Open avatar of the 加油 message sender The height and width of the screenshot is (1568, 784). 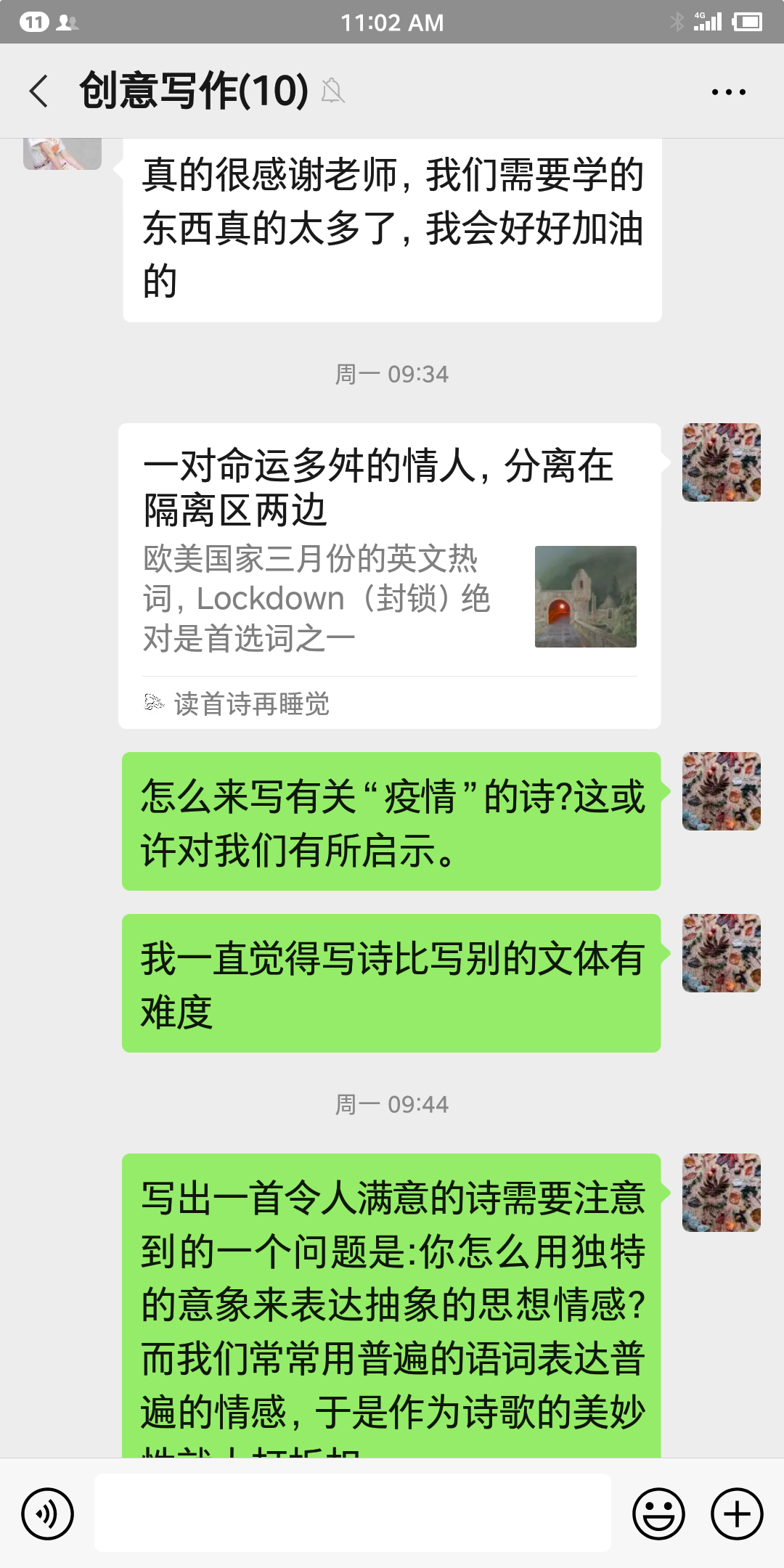(x=62, y=153)
